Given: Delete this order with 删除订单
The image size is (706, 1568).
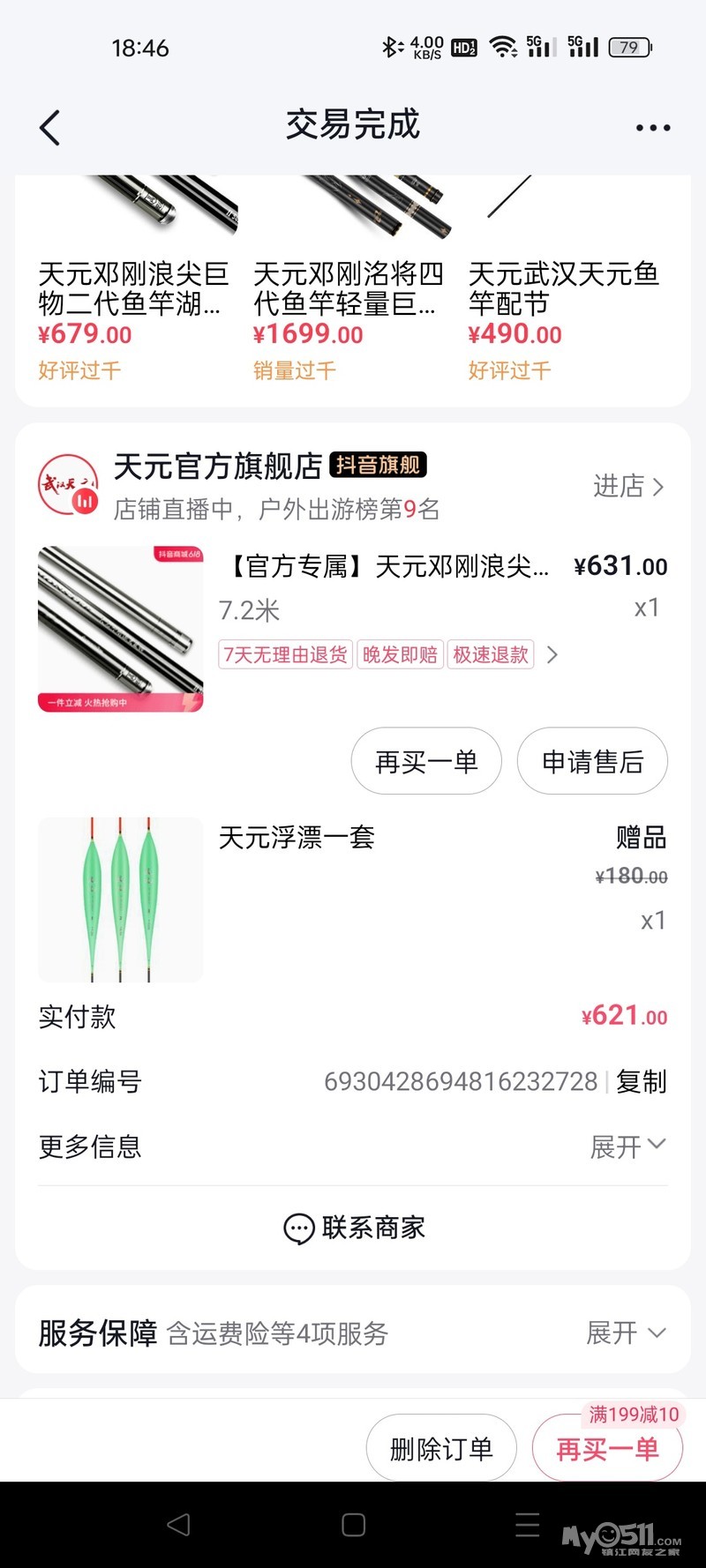Looking at the screenshot, I should [x=441, y=1448].
